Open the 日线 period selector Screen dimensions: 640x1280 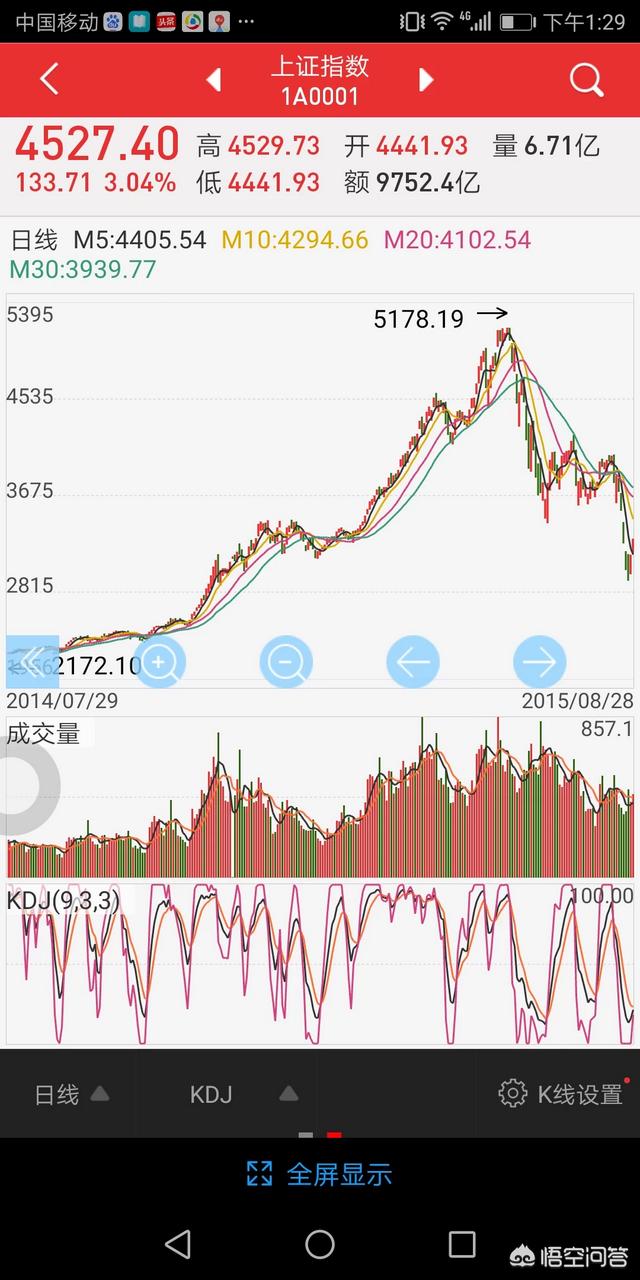tap(70, 1094)
